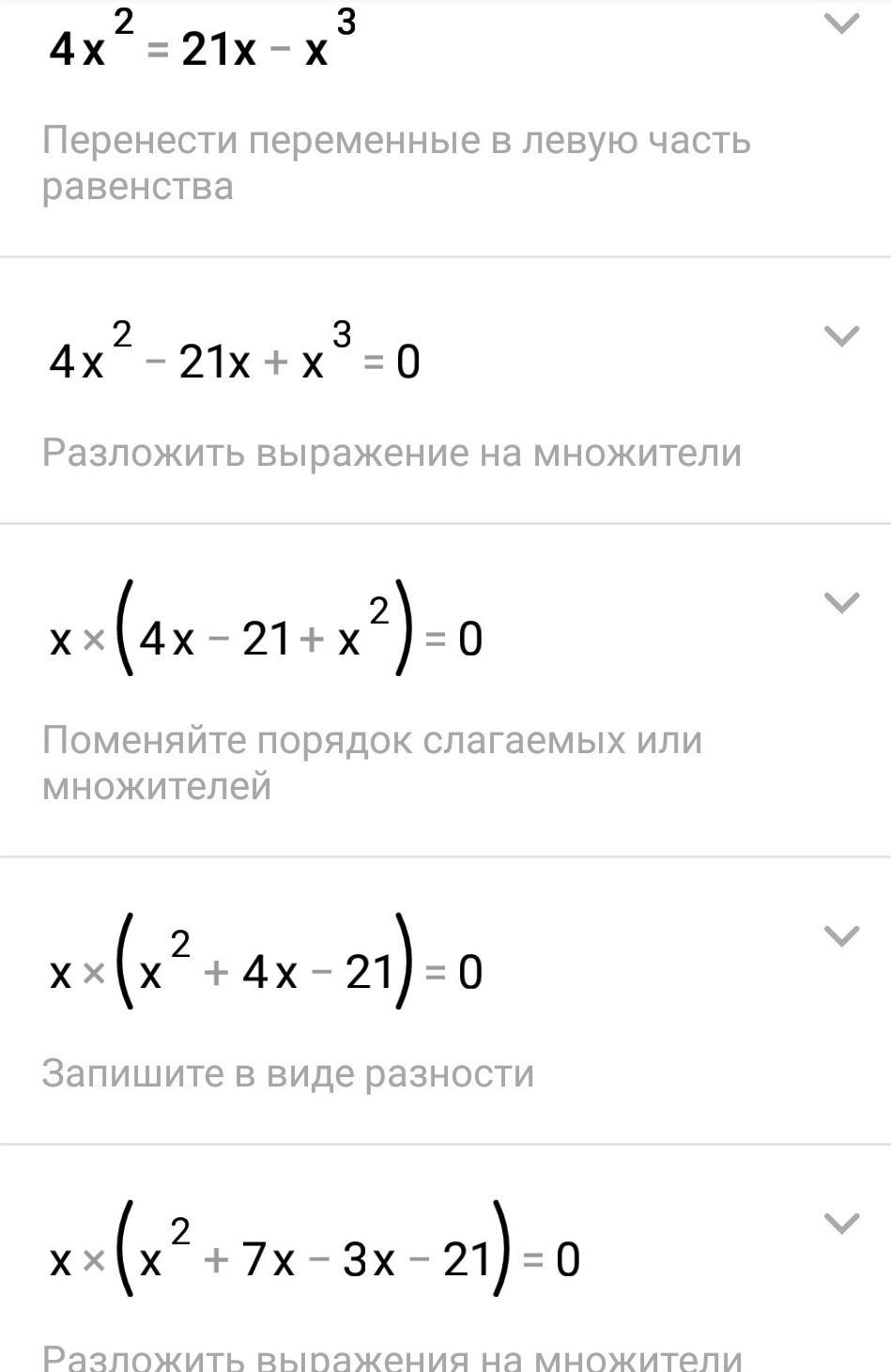
Task: Expand the step x×(x² + 7x − 3x − 21) = 0
Action: pos(840,1223)
